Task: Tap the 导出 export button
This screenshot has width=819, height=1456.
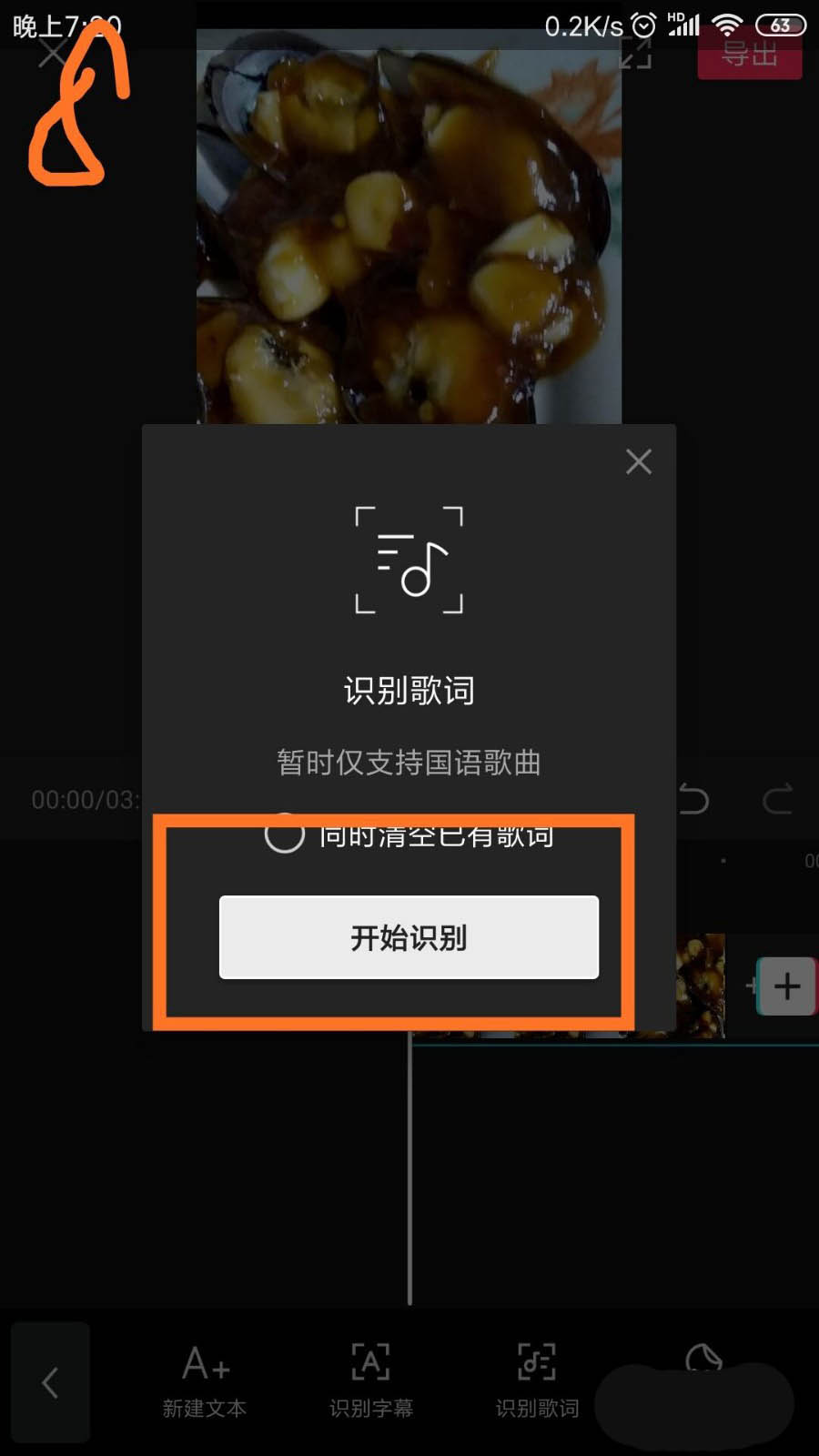Action: click(x=749, y=56)
